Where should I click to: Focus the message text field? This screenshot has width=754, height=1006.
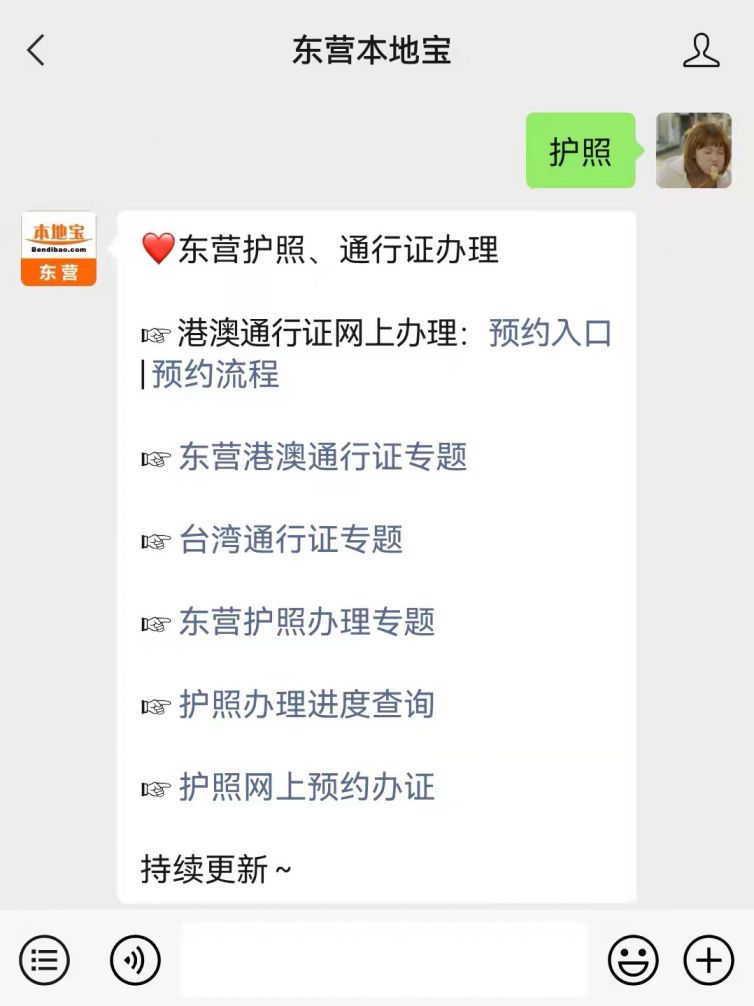tap(383, 960)
